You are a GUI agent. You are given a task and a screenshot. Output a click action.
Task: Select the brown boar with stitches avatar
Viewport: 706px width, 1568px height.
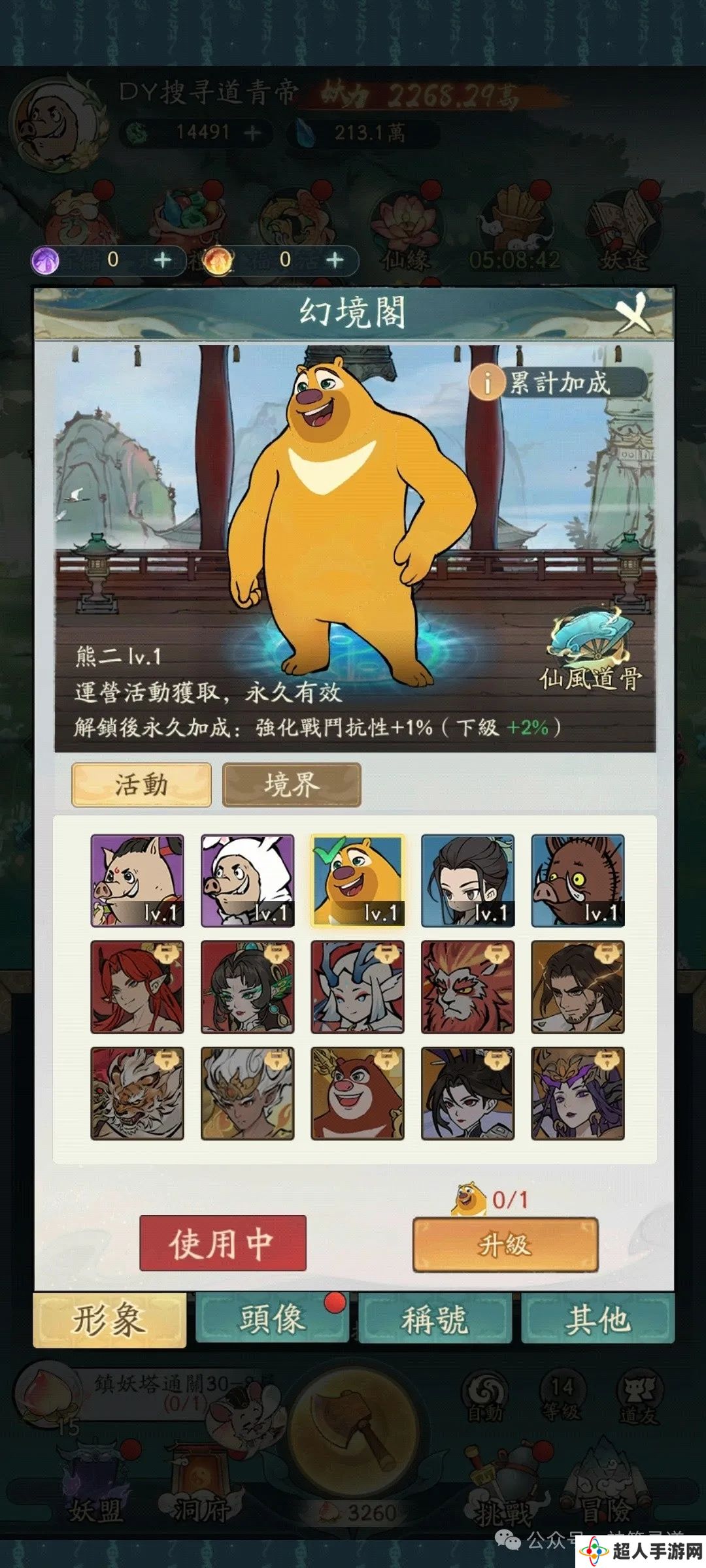577,880
